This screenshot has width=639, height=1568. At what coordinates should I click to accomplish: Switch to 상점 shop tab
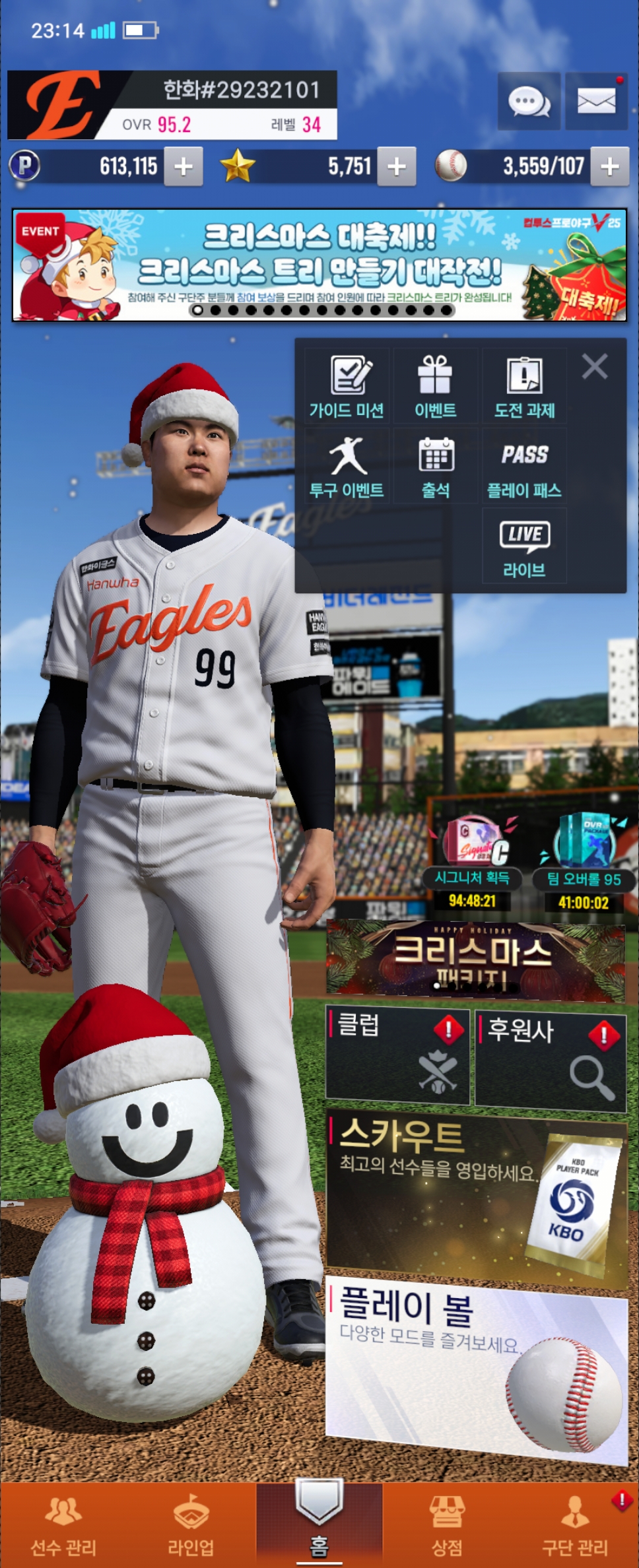tap(447, 1526)
